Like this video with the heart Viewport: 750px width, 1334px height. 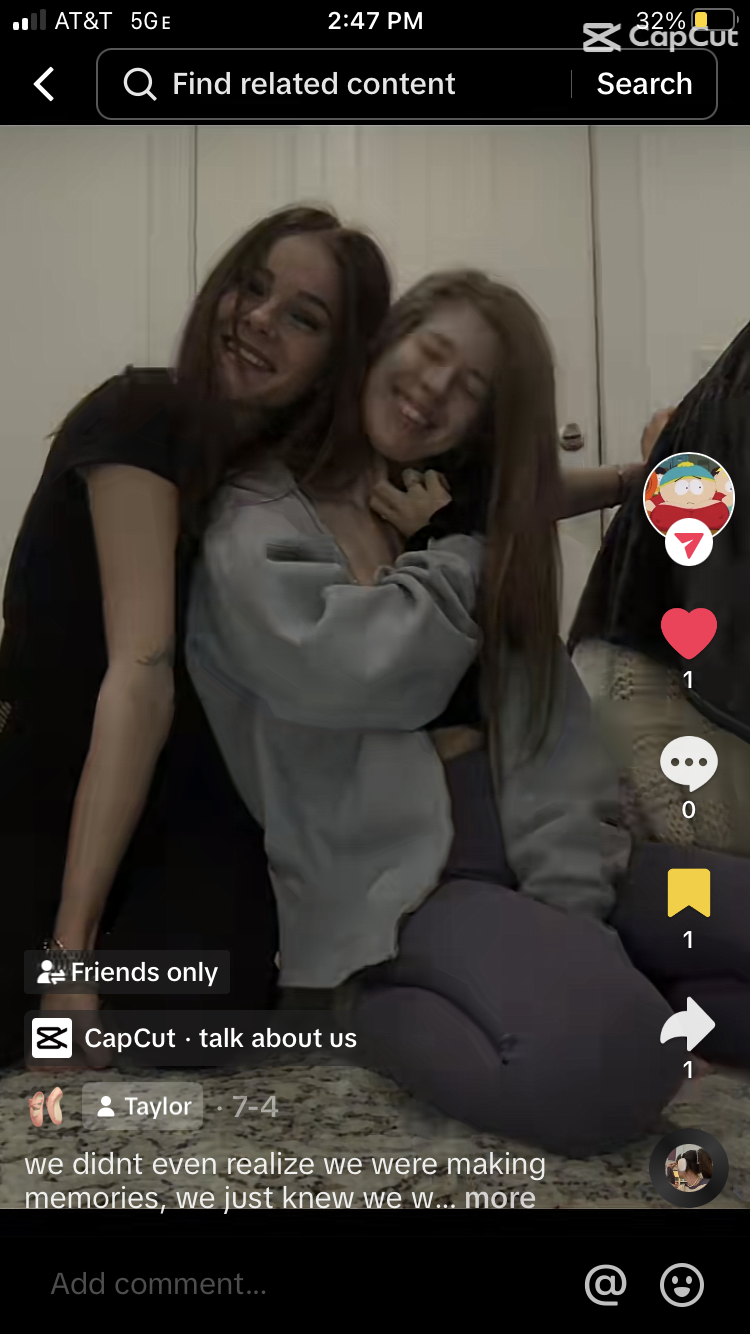tap(688, 634)
